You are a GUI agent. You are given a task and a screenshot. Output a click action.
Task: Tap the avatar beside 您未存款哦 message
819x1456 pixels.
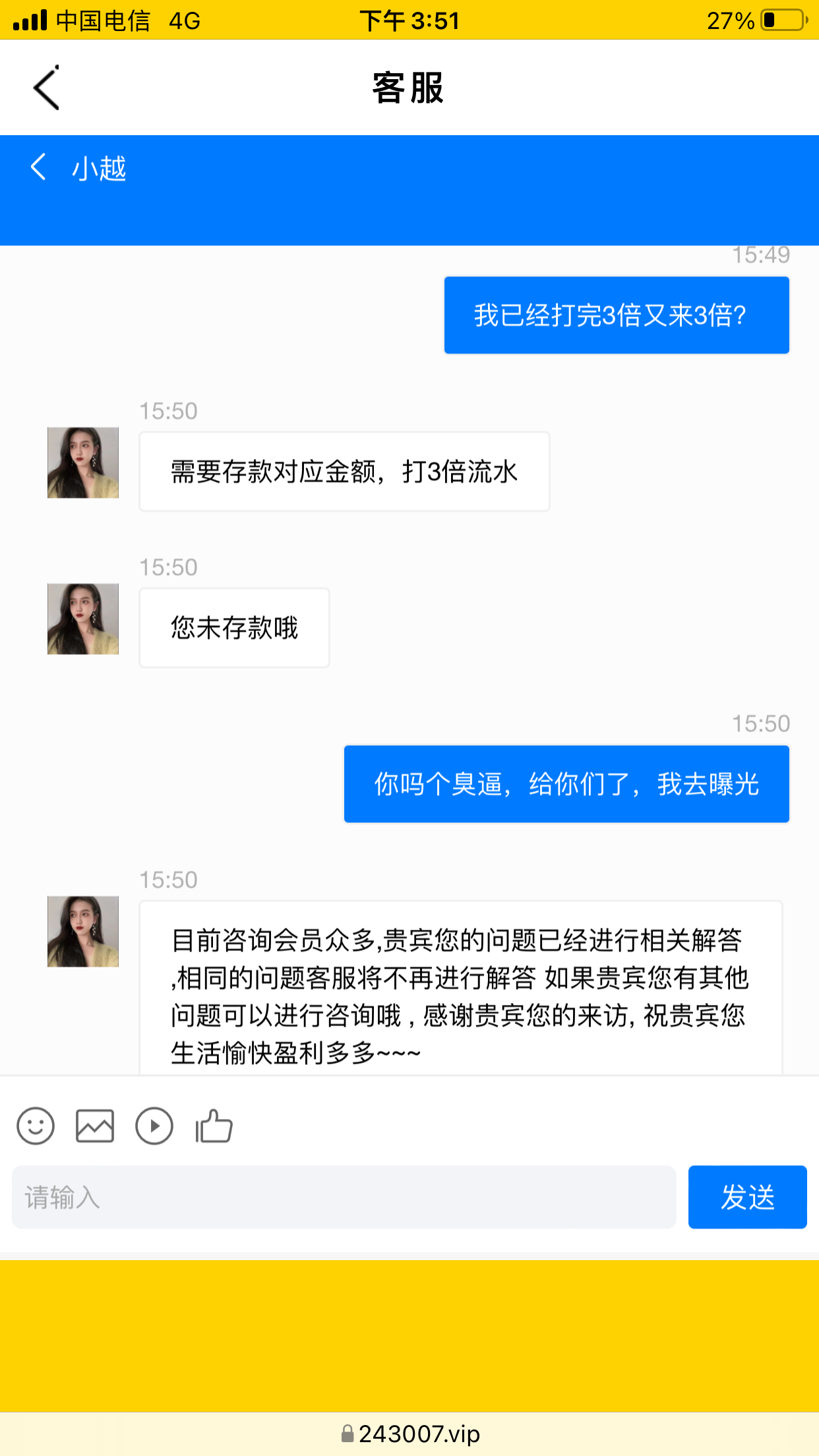pyautogui.click(x=82, y=617)
